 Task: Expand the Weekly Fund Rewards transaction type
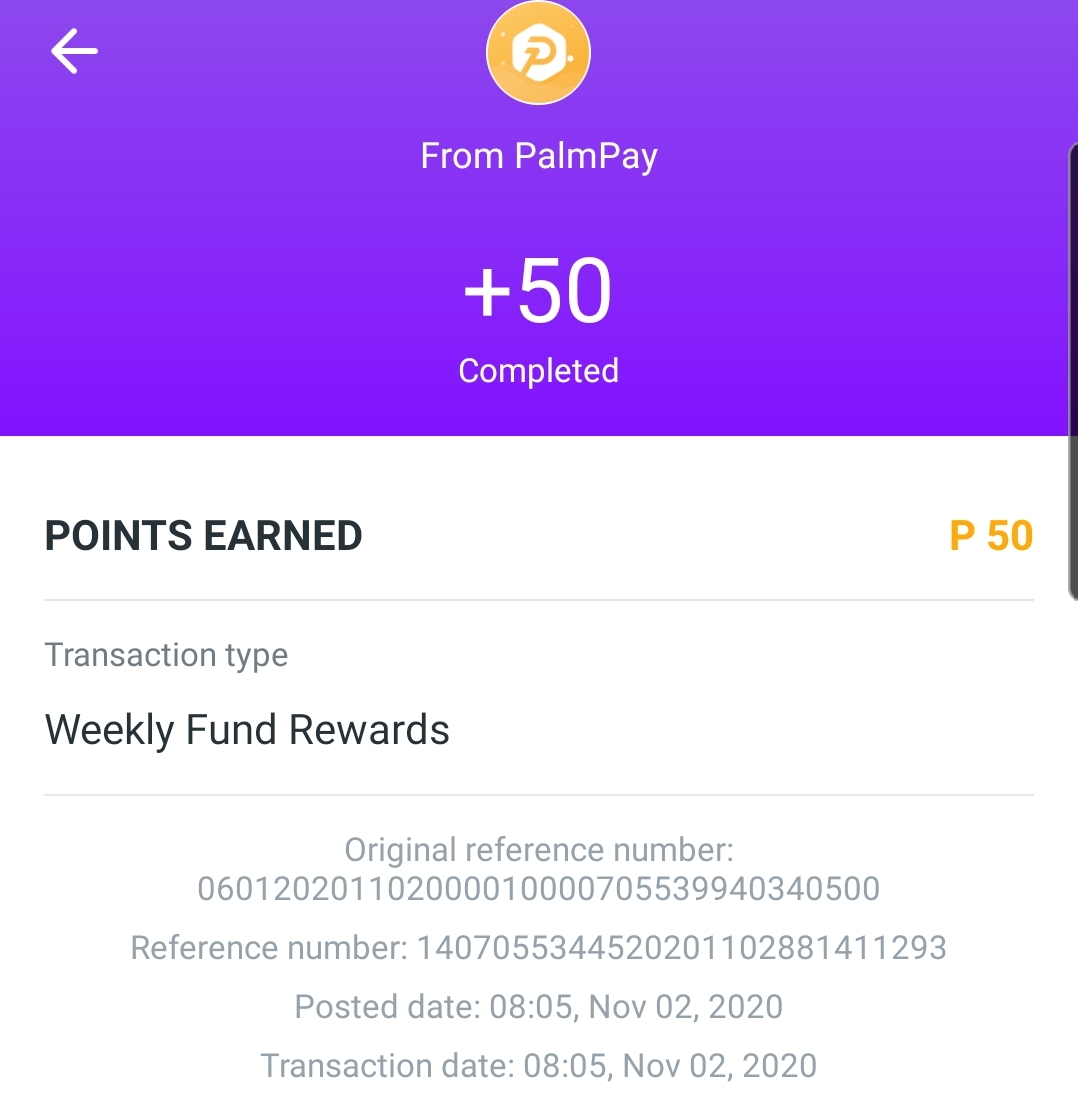pyautogui.click(x=246, y=729)
